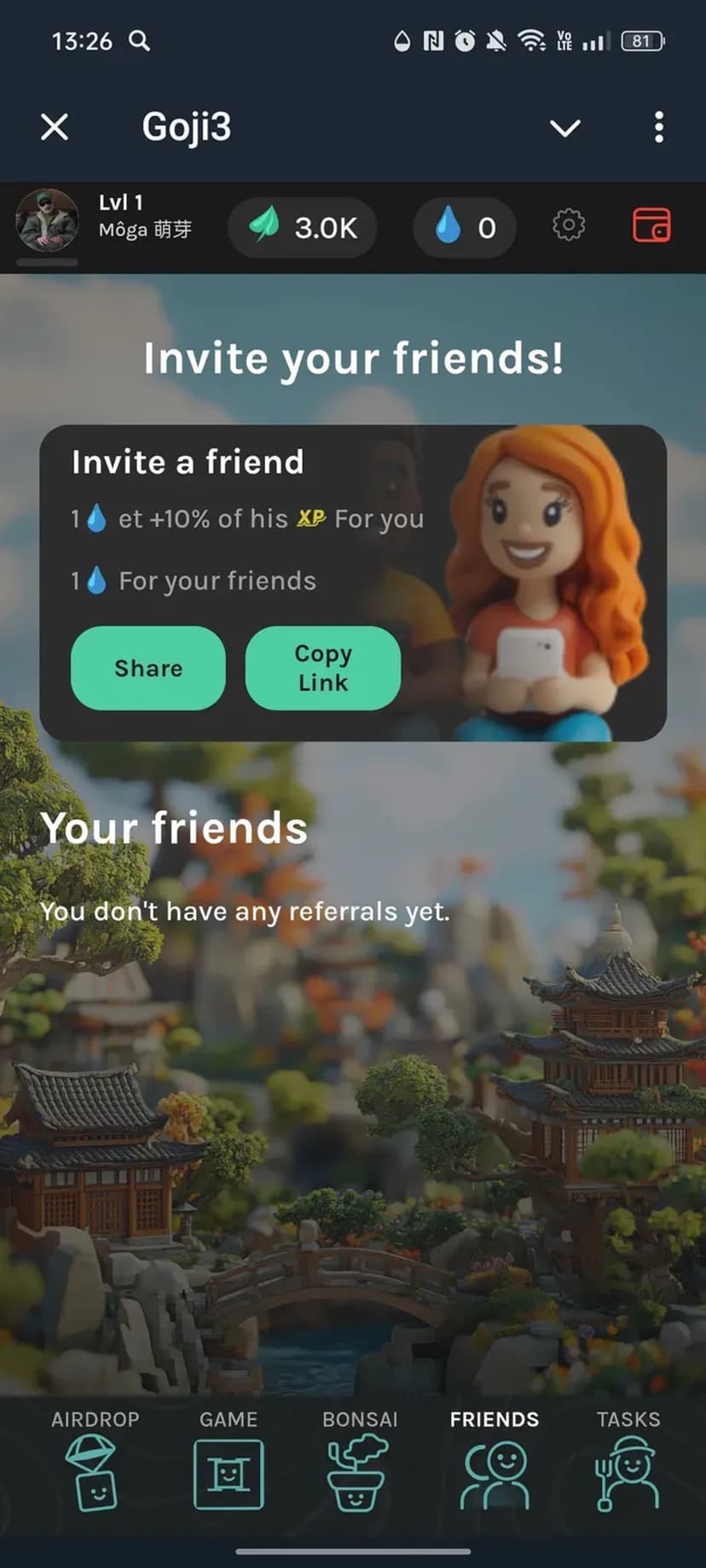This screenshot has width=706, height=1568.
Task: Copy the referral link
Action: [323, 668]
